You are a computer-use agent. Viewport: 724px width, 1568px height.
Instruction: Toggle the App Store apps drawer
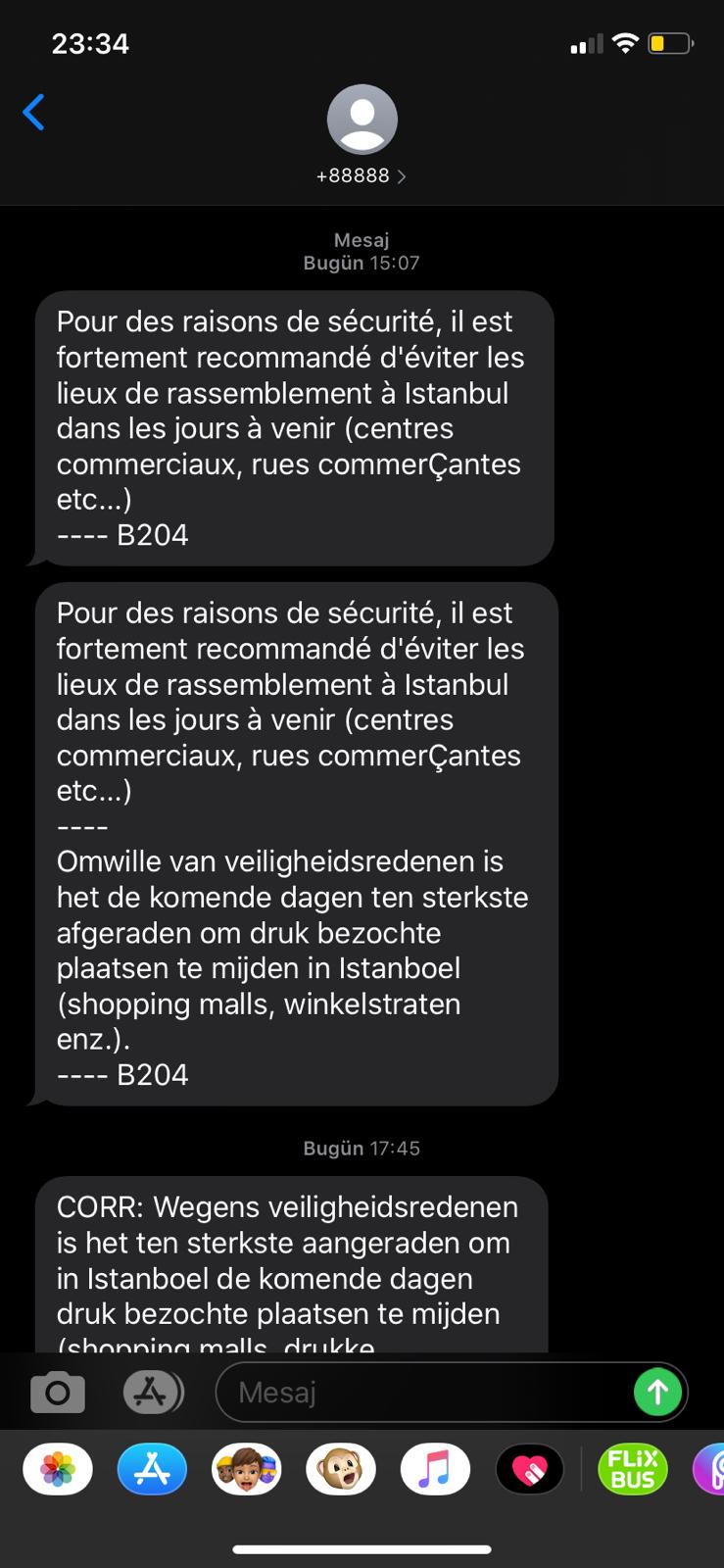point(153,1392)
